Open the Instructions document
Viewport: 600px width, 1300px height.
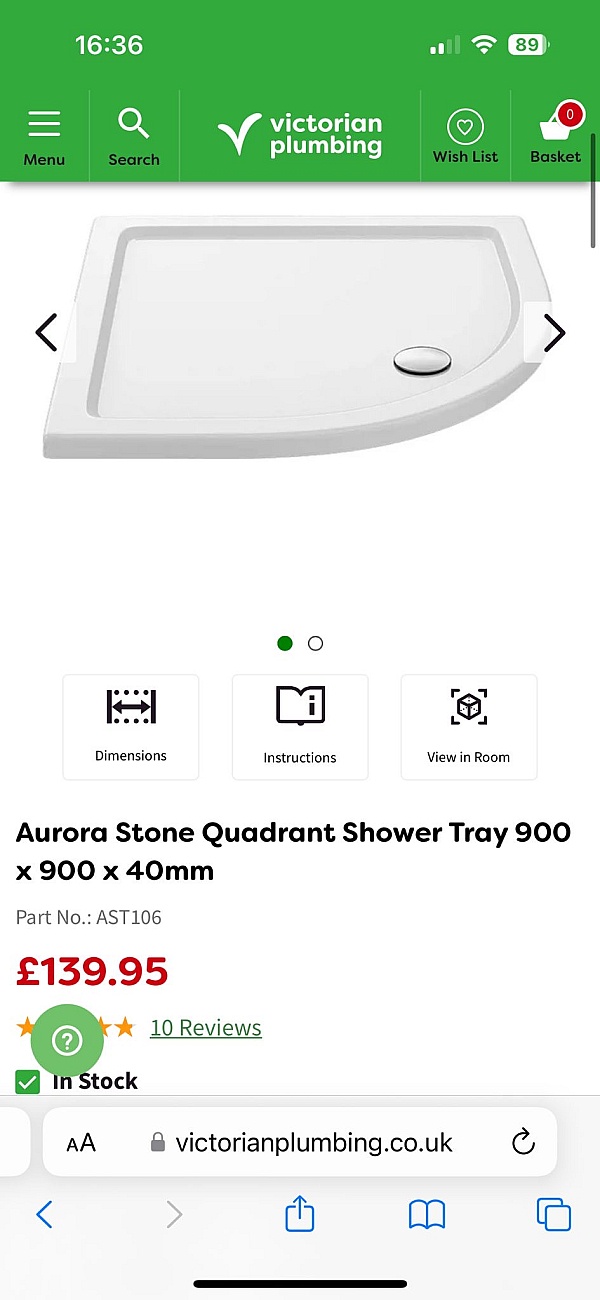pos(300,726)
